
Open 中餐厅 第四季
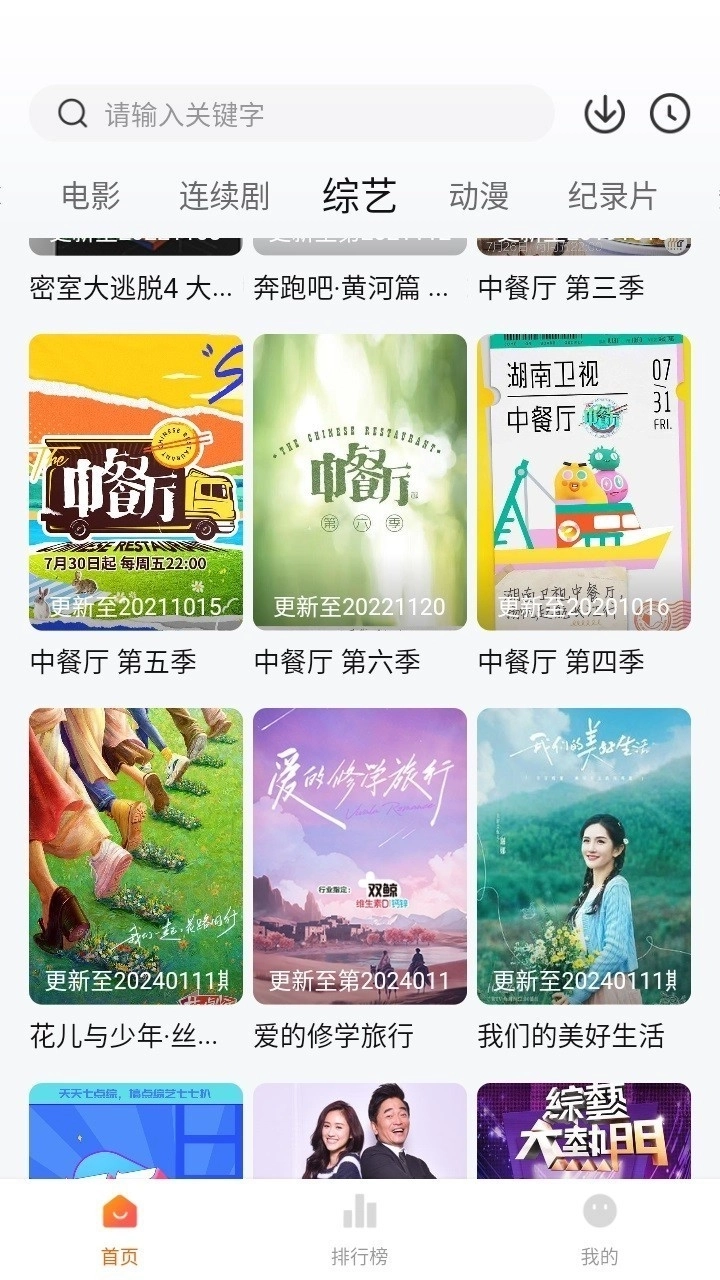[x=583, y=483]
